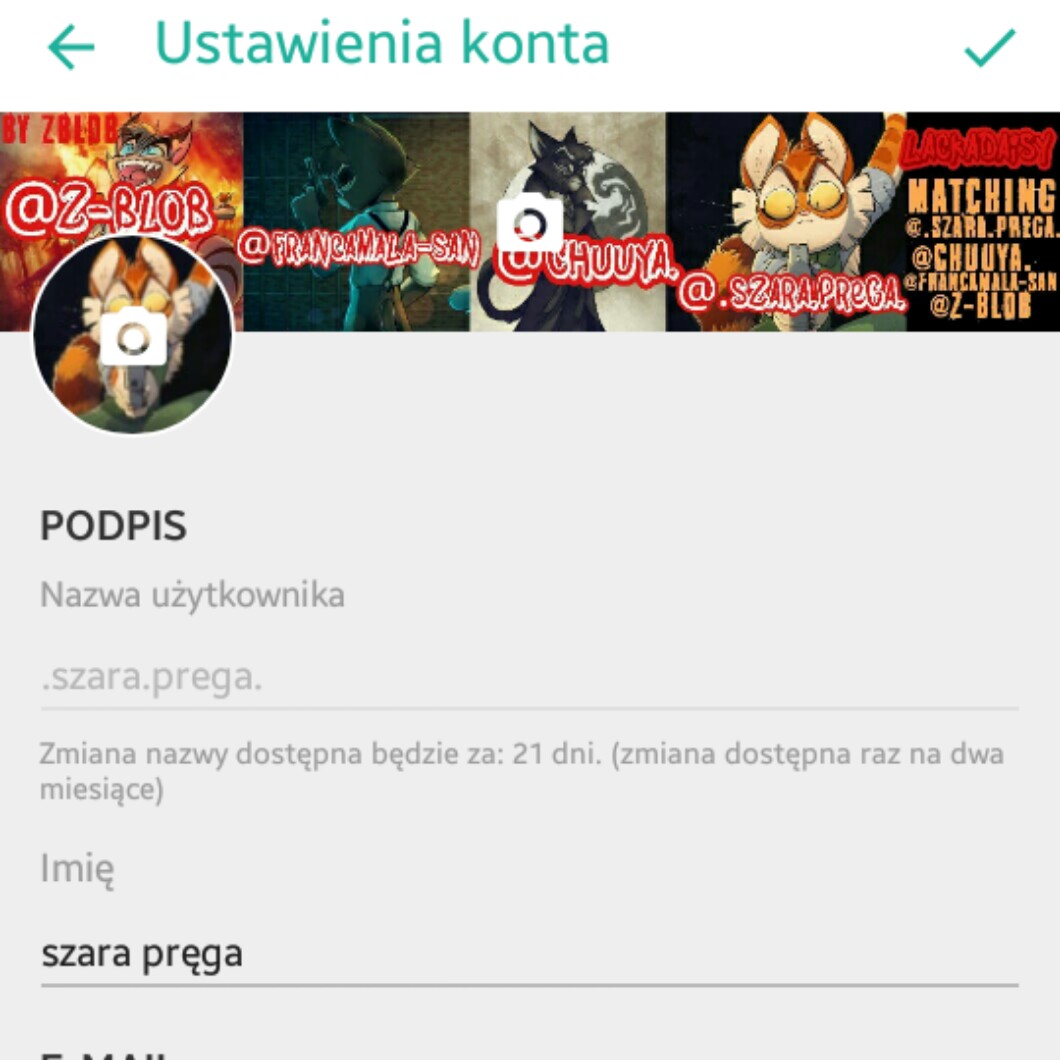
Task: Go back from Ustawienia konta
Action: [71, 47]
